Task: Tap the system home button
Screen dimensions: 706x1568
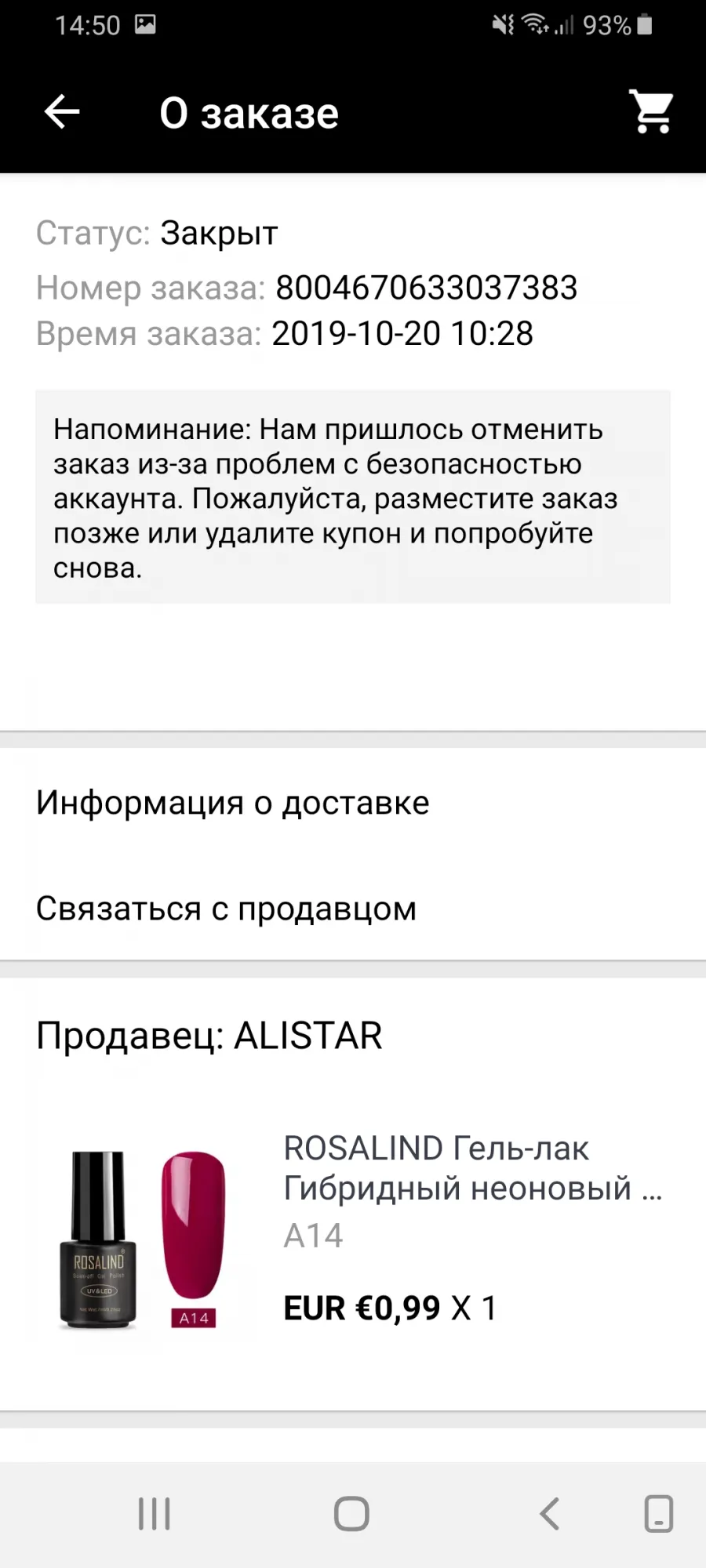Action: click(x=351, y=1514)
